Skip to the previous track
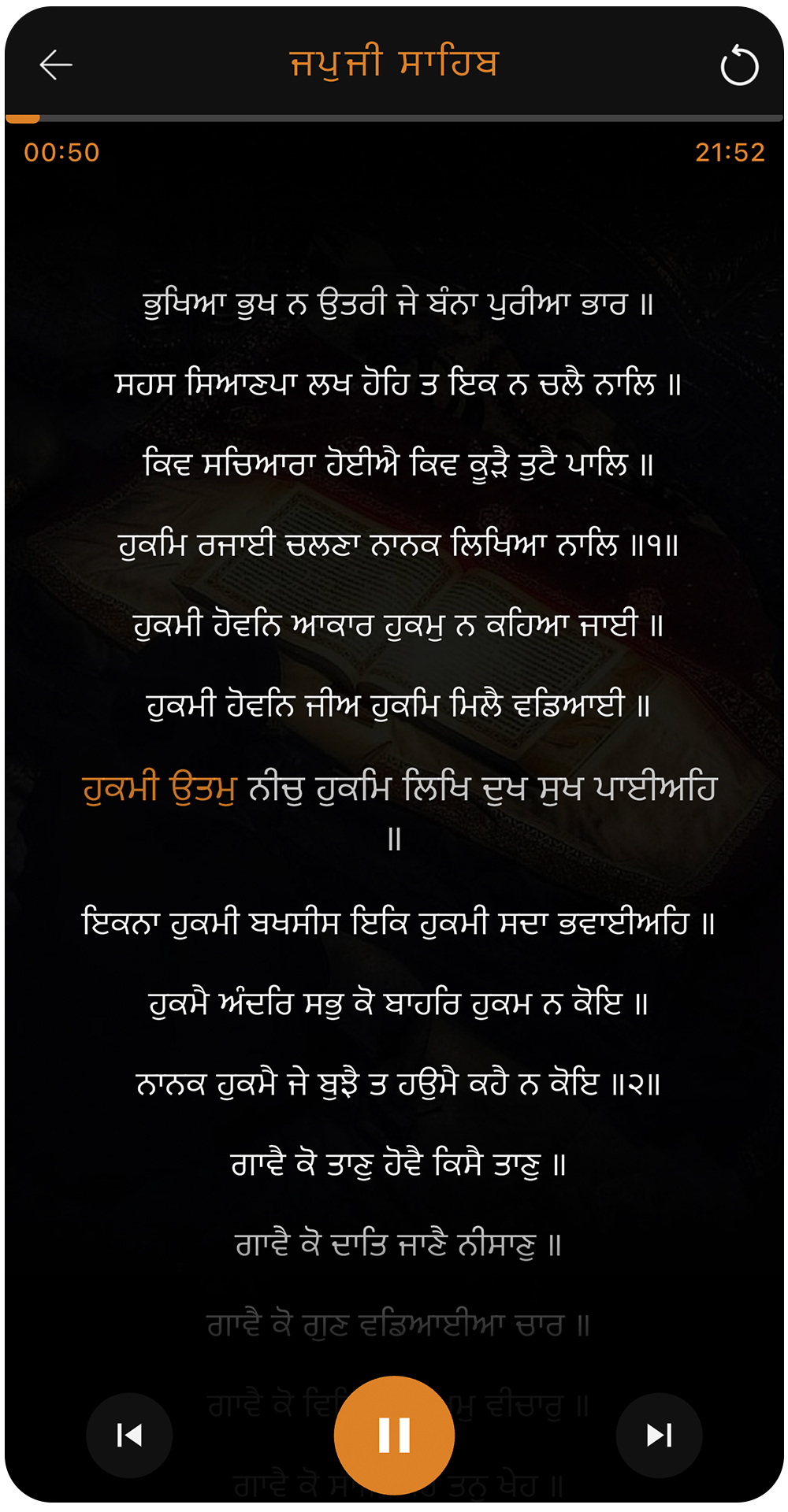The image size is (788, 1512). coord(129,1435)
